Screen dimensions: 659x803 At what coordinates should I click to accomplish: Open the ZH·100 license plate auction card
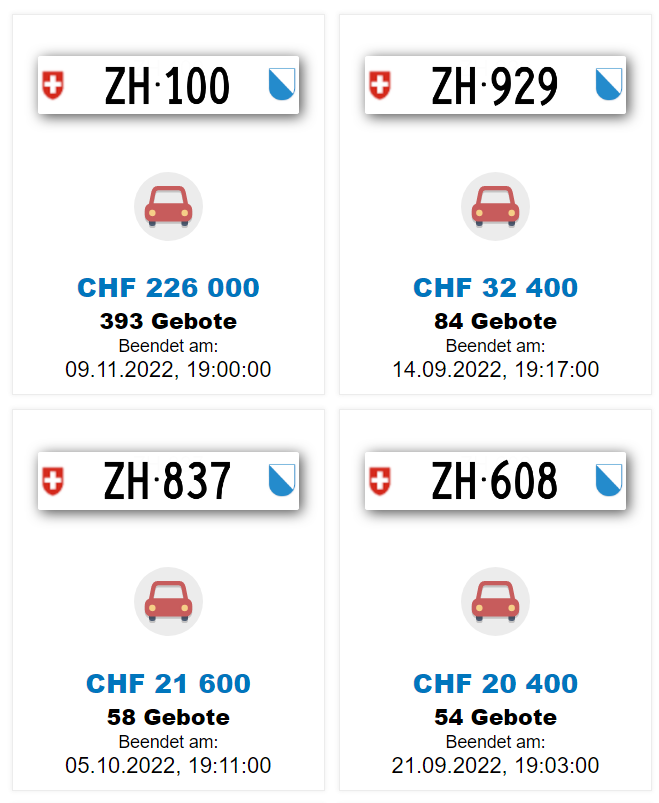coord(168,205)
